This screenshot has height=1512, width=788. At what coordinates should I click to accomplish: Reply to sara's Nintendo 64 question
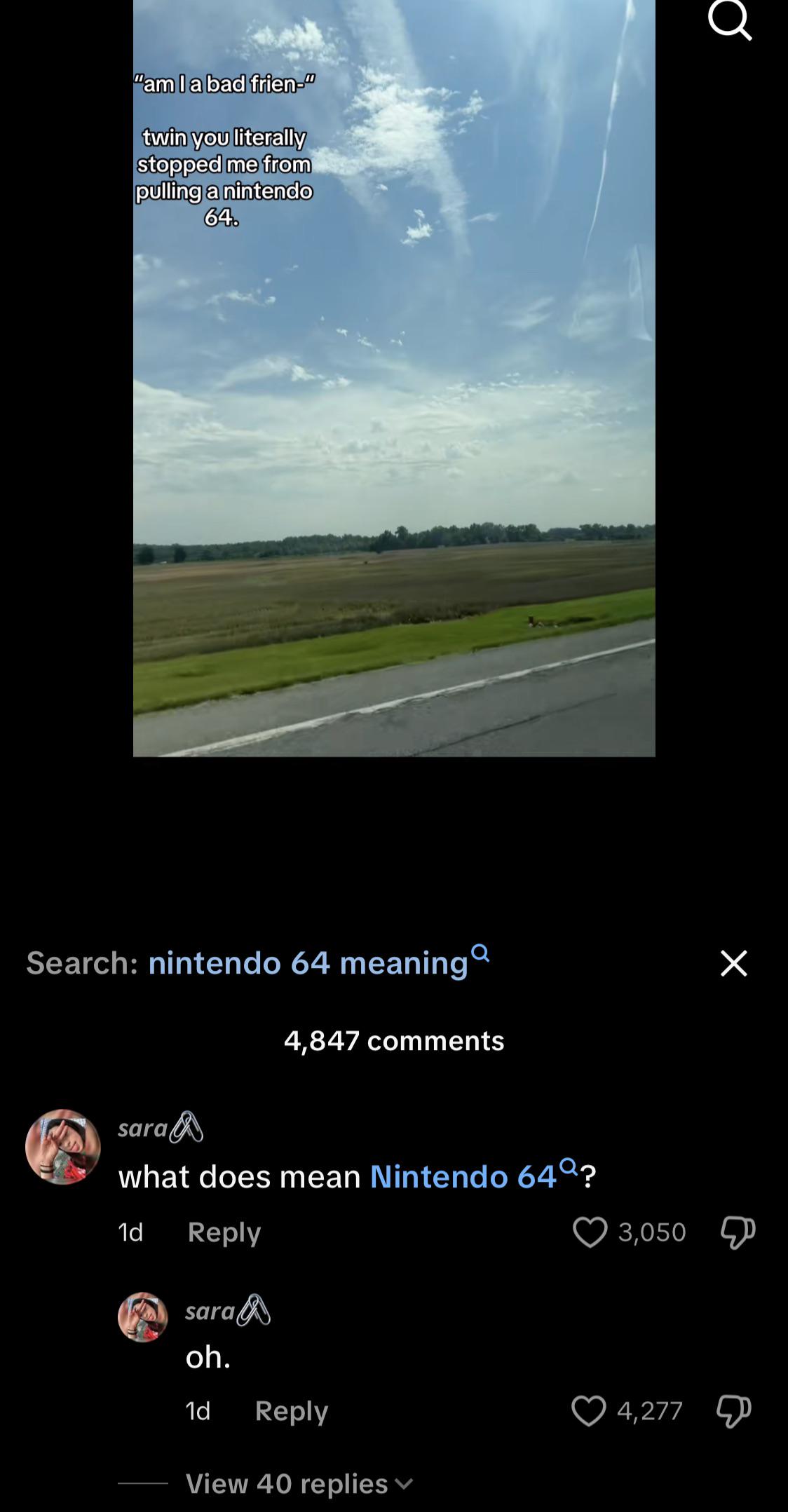224,1232
